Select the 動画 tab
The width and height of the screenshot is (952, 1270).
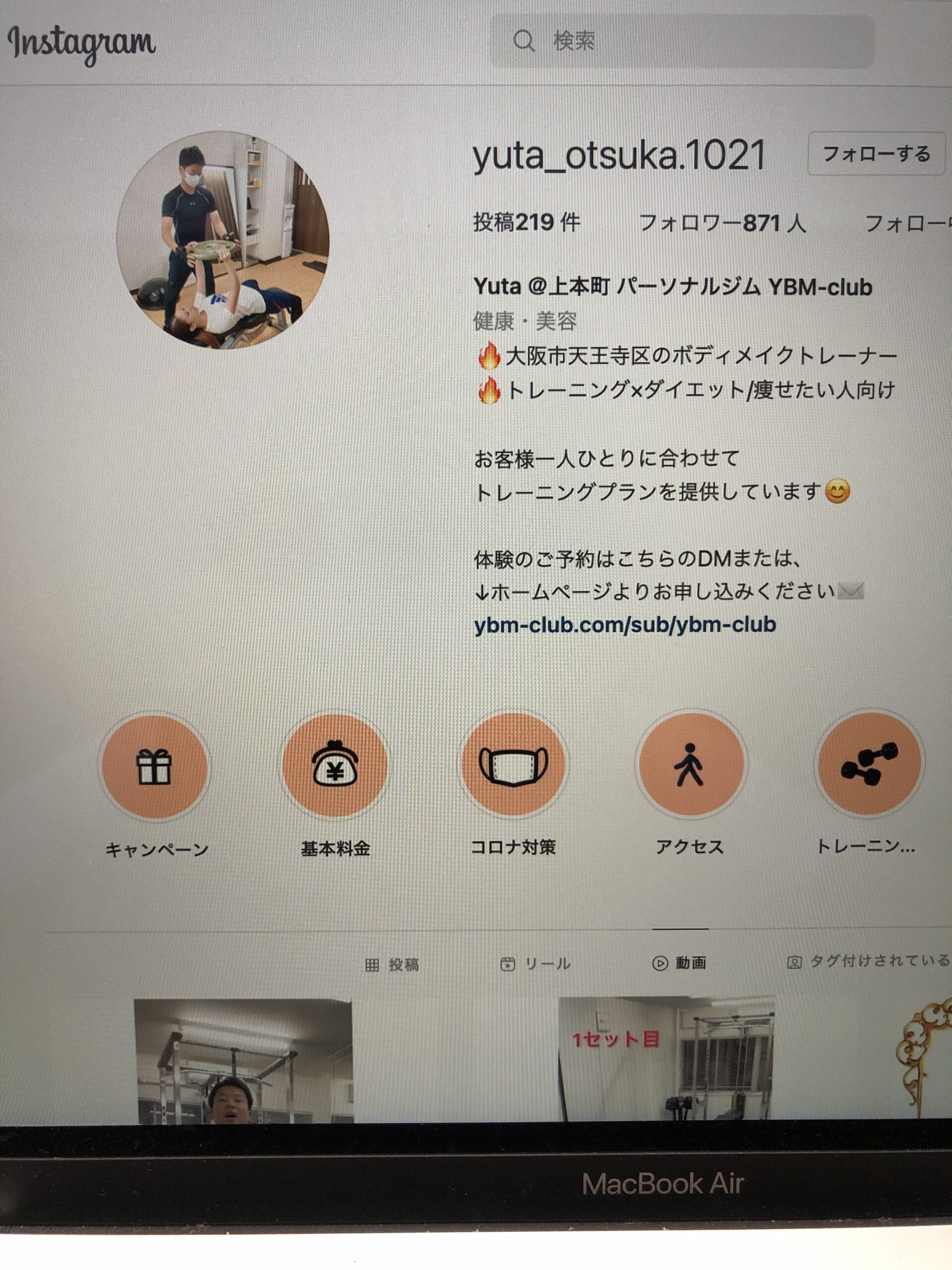pyautogui.click(x=680, y=962)
